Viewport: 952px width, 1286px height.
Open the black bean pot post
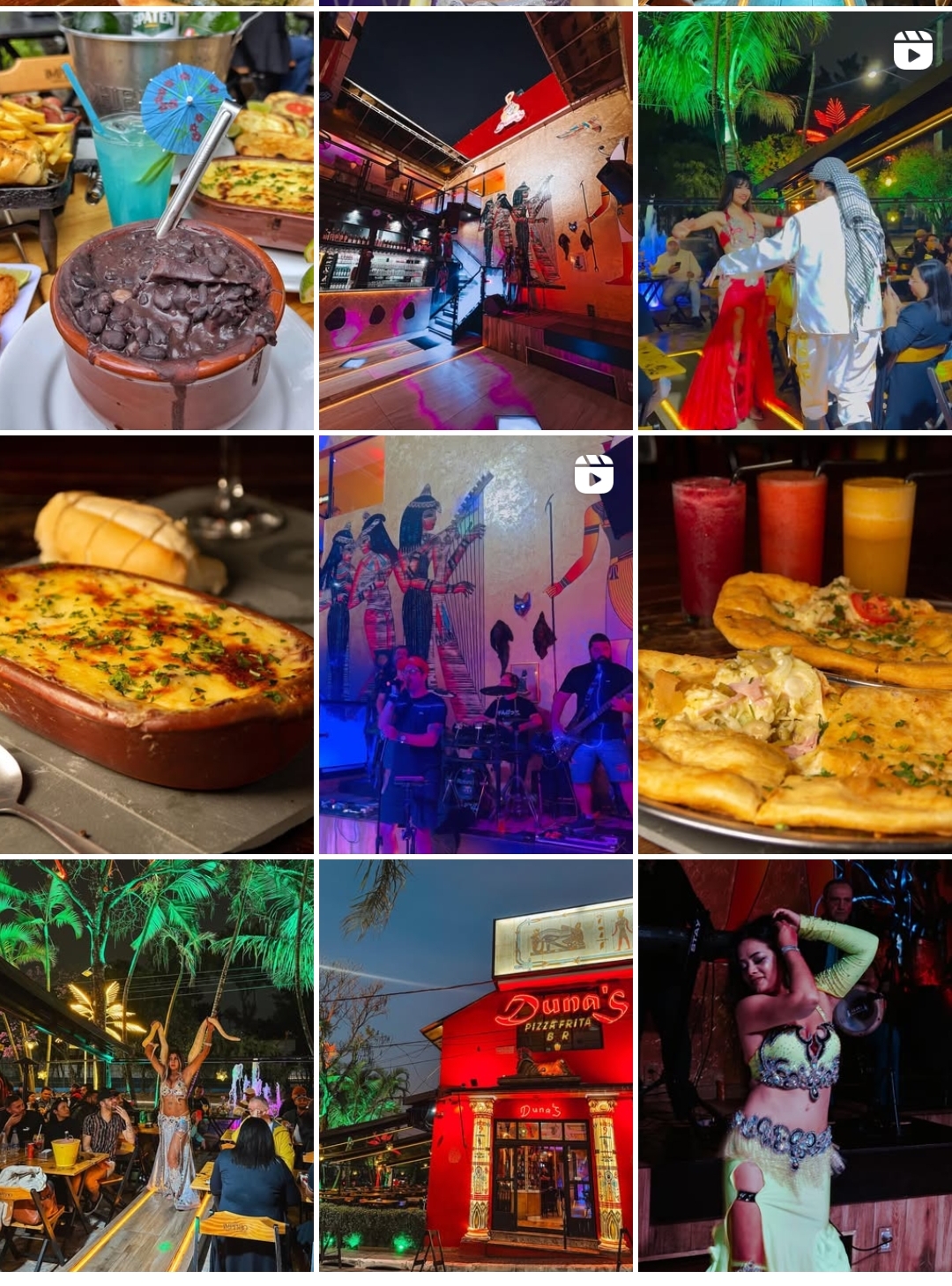(156, 220)
